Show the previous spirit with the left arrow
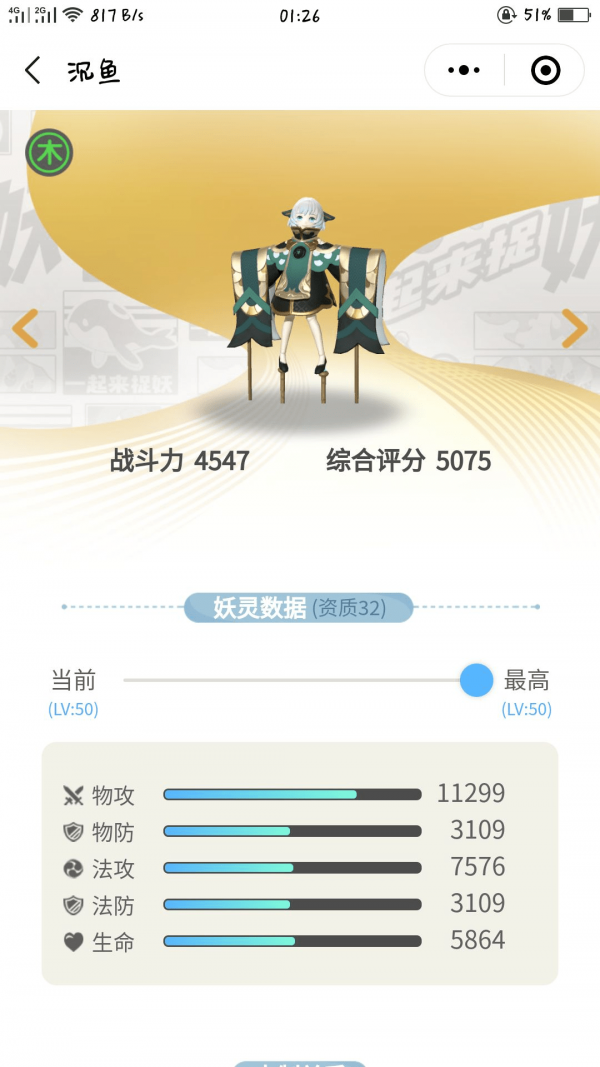Screen dimensions: 600x1067 25,329
